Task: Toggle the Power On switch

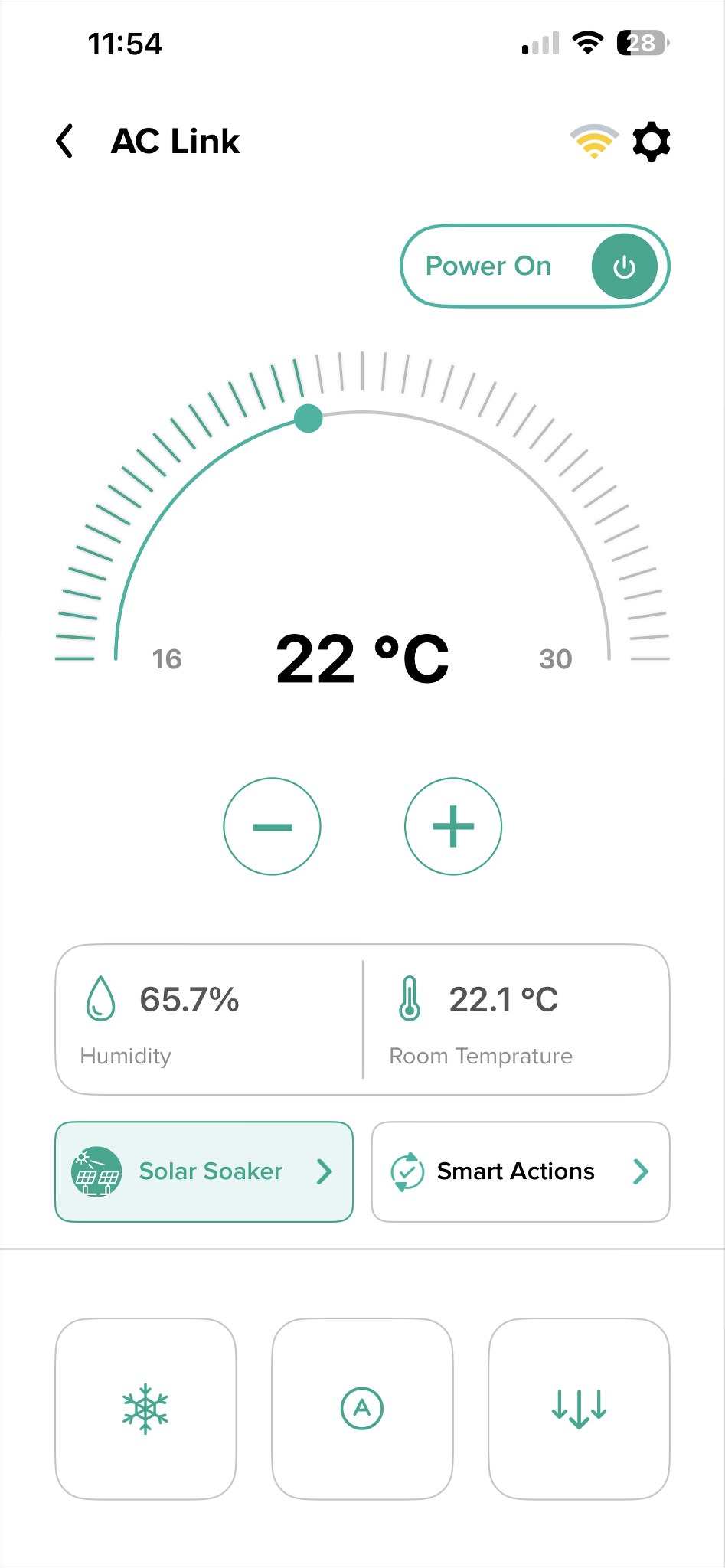Action: (x=535, y=266)
